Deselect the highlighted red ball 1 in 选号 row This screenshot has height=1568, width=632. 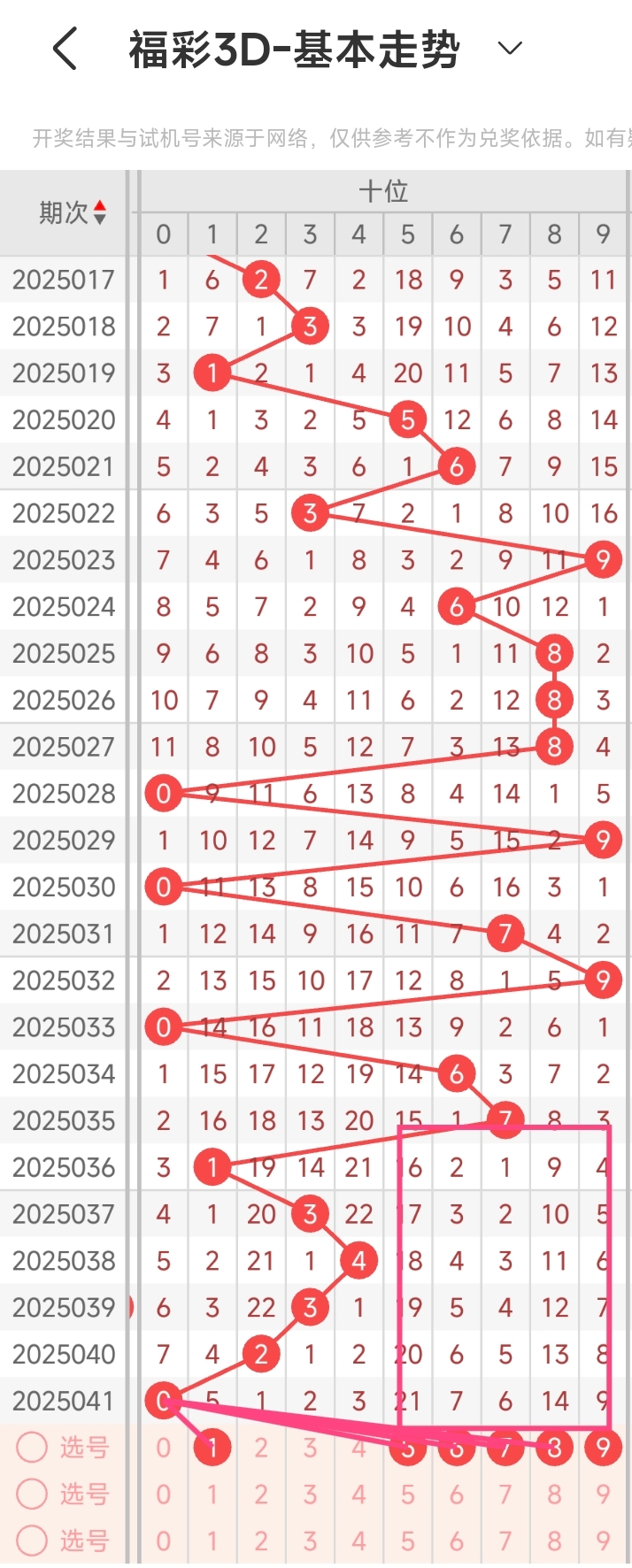(212, 1448)
